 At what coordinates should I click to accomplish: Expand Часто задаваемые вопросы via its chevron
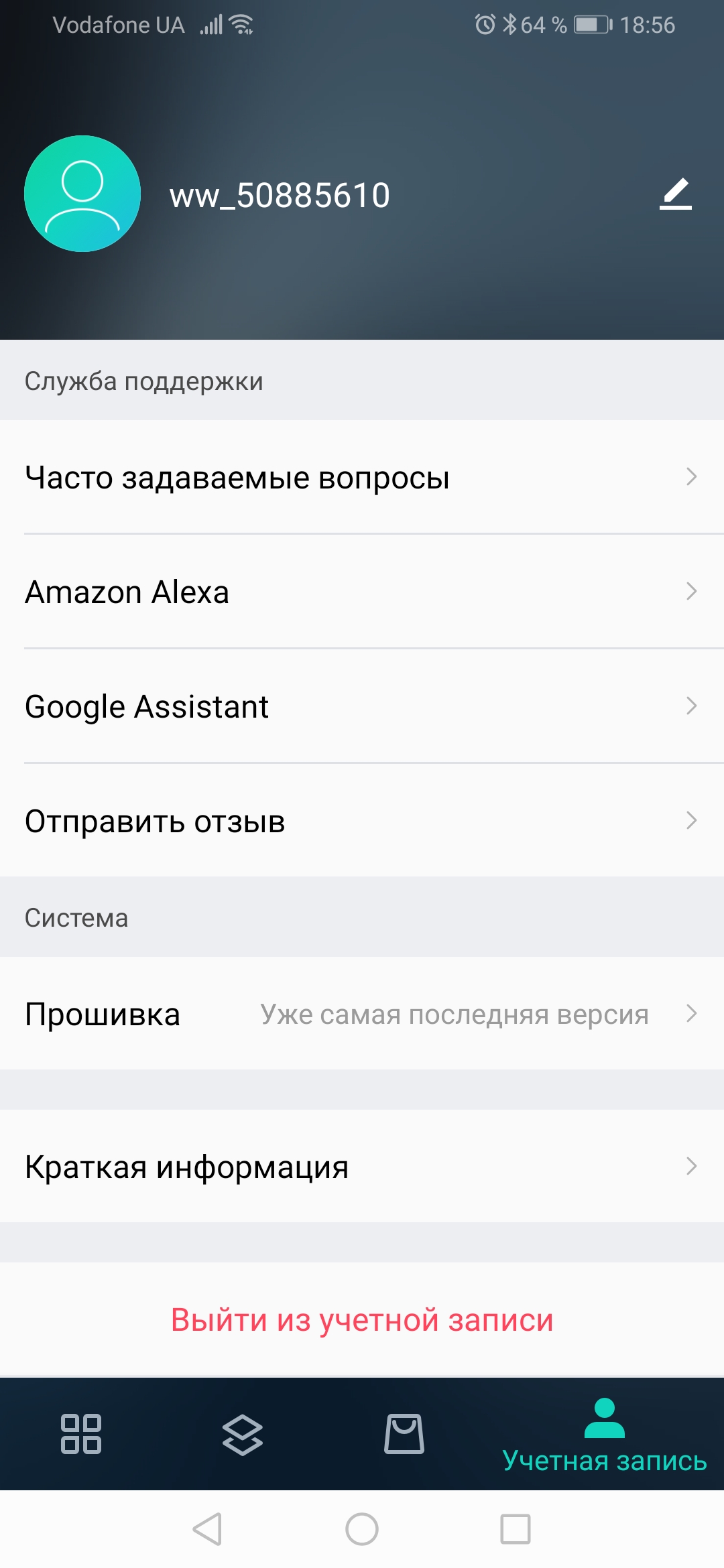pos(692,477)
